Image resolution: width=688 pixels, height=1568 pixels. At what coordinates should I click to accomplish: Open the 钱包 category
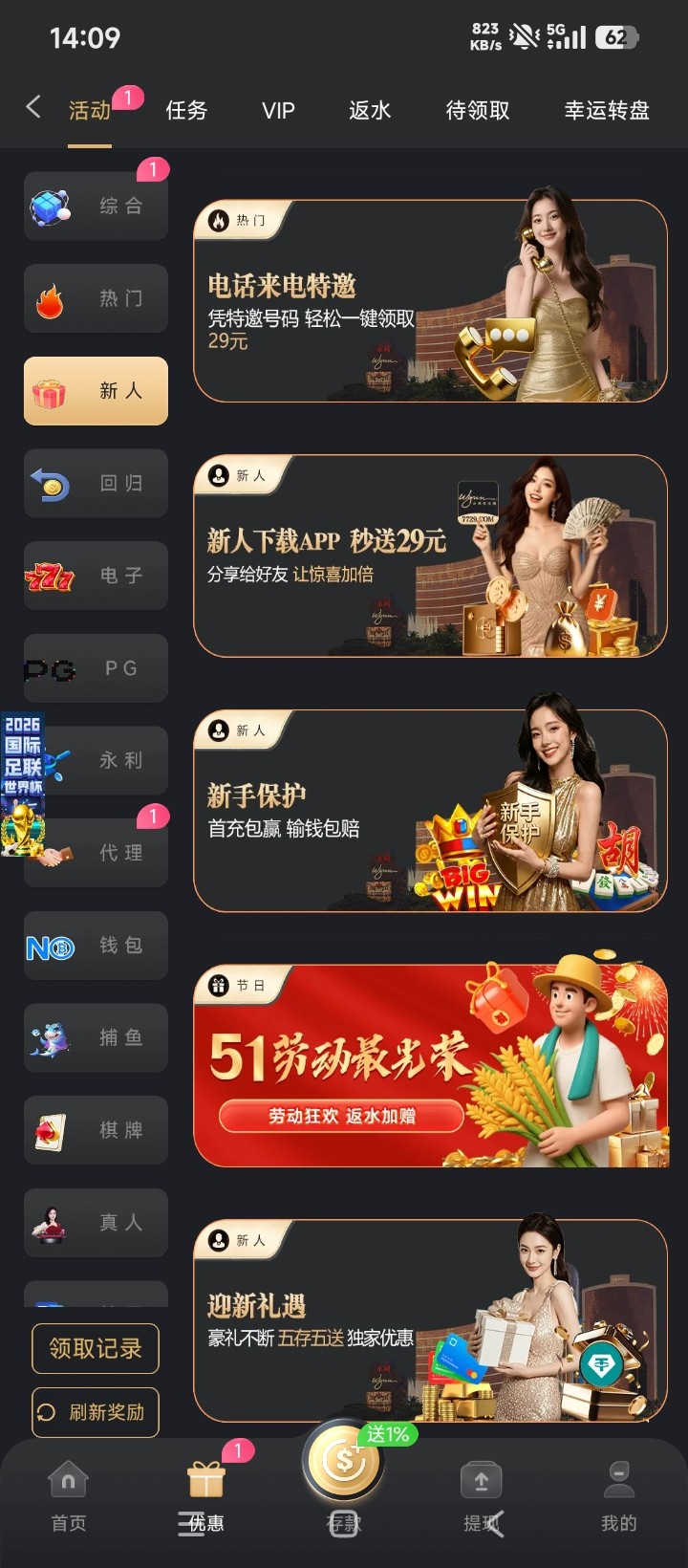tap(96, 946)
